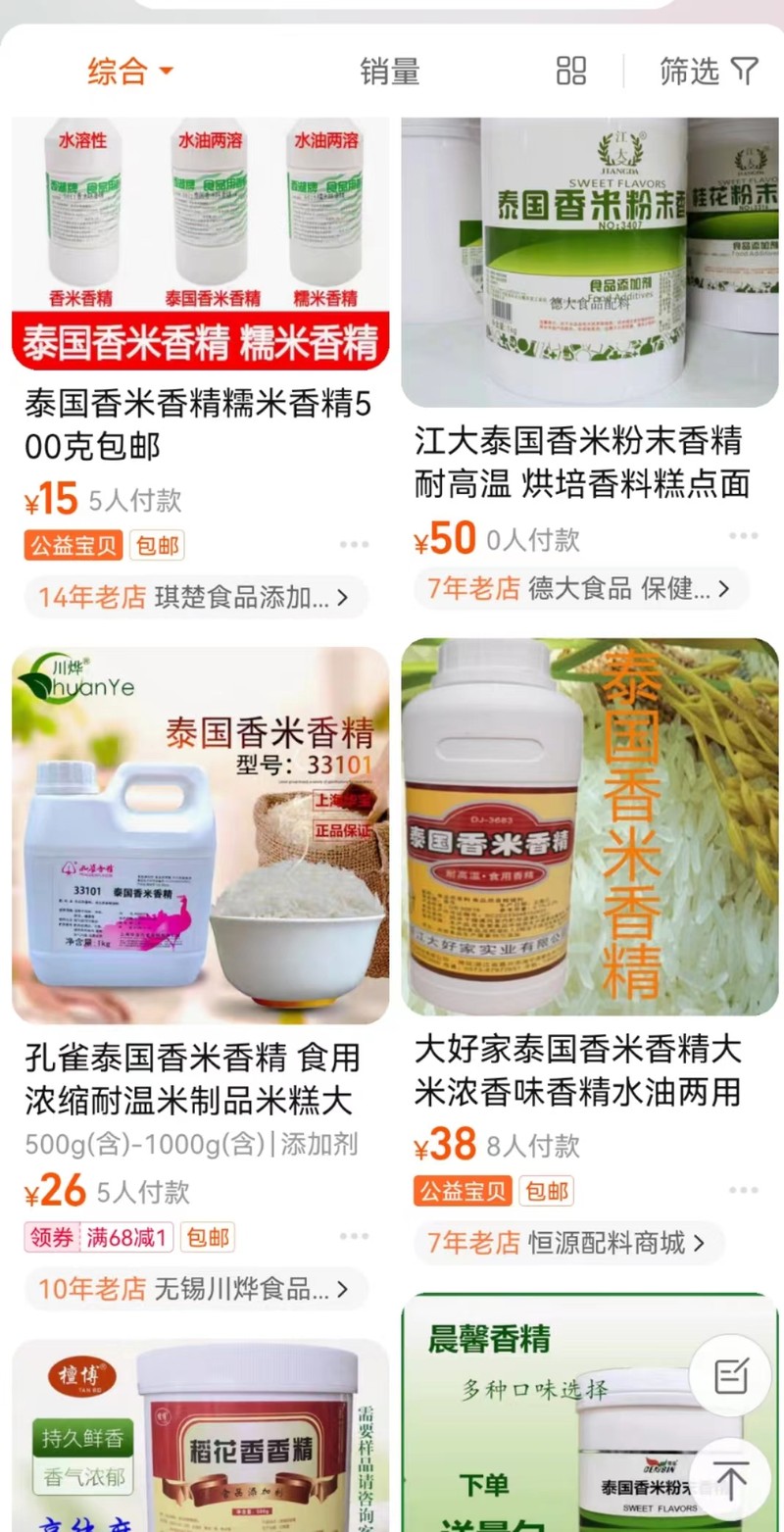784x1532 pixels.
Task: Open more options for the ¥38 item
Action: (x=743, y=1191)
